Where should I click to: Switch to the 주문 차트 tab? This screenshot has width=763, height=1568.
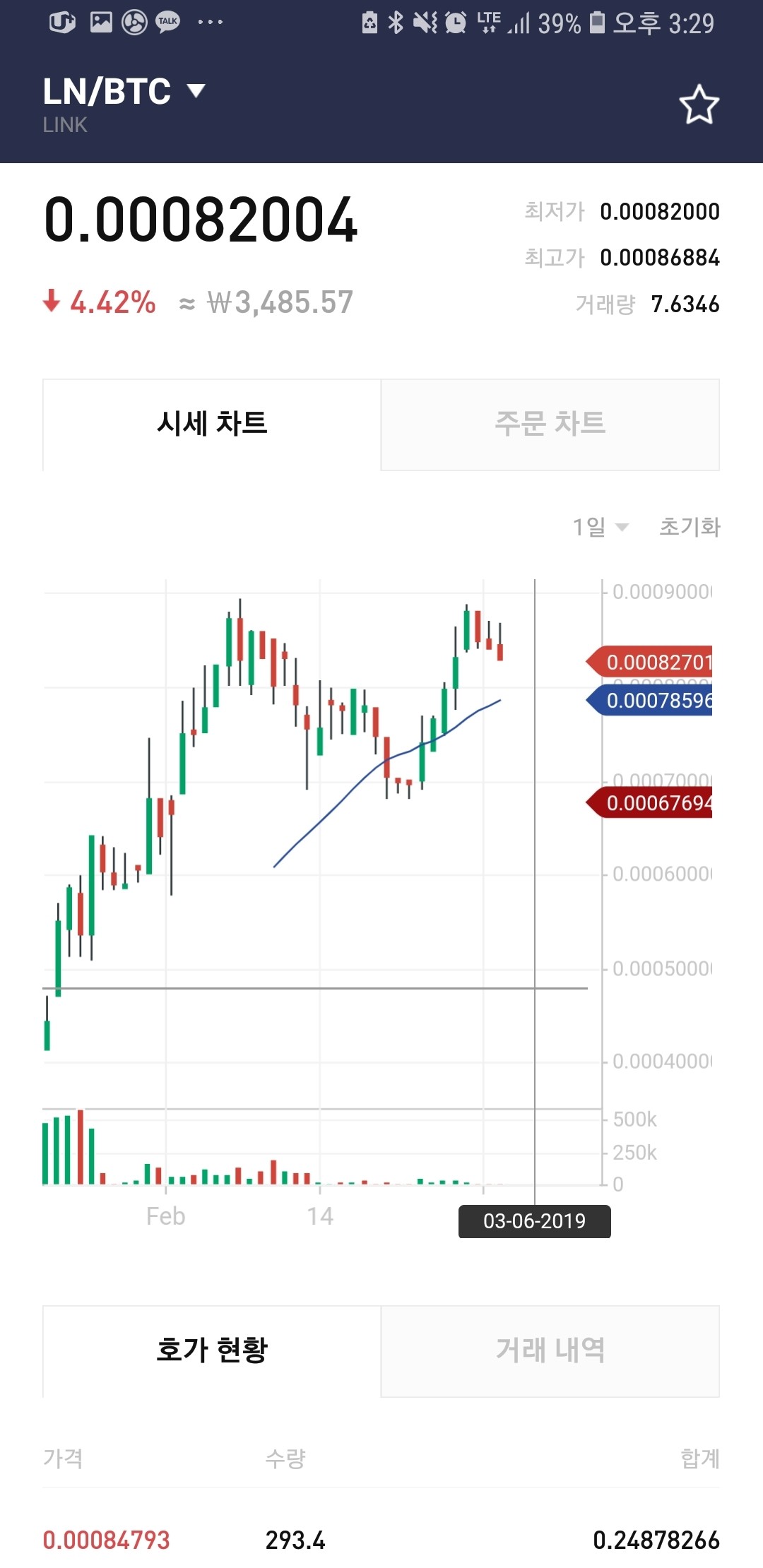point(550,424)
